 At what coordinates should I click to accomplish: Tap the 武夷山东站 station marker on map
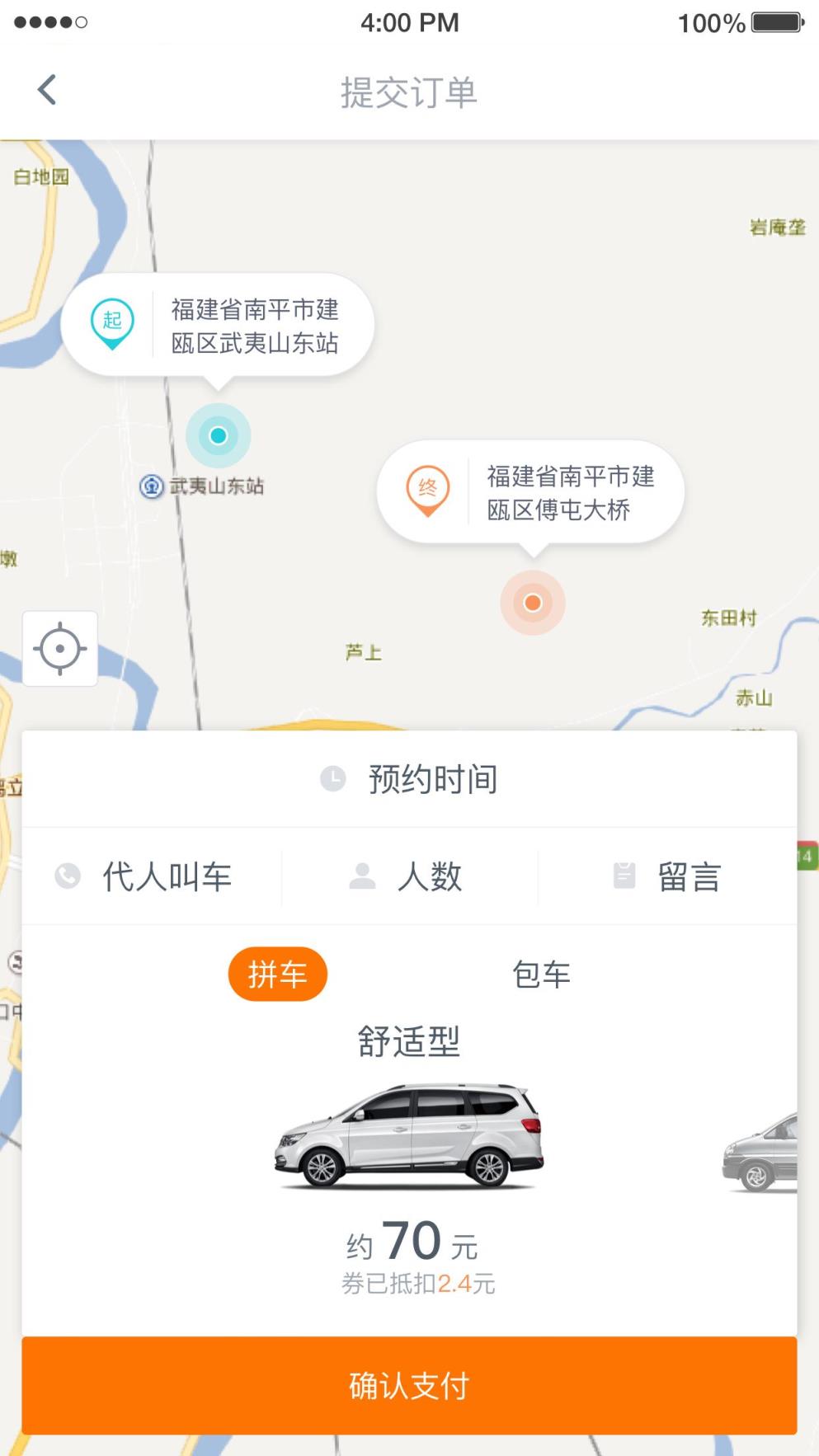click(x=151, y=487)
